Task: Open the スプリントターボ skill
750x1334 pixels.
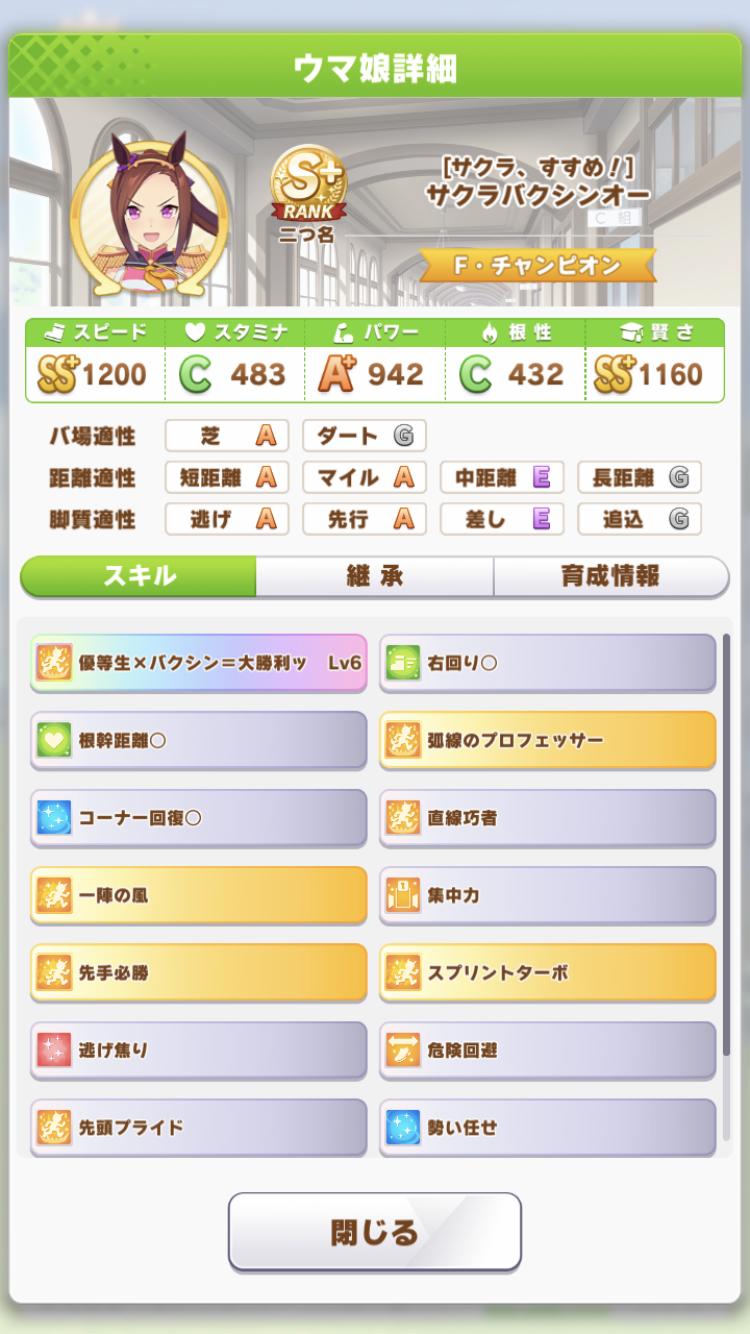Action: tap(547, 972)
